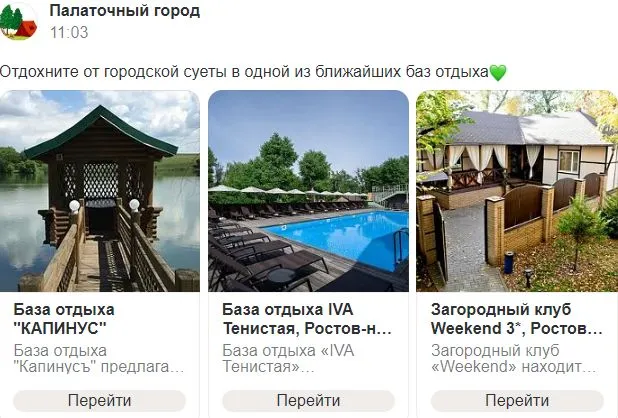This screenshot has width=618, height=418.
Task: Open the IVA Тенистая pool card photo
Action: pos(307,190)
